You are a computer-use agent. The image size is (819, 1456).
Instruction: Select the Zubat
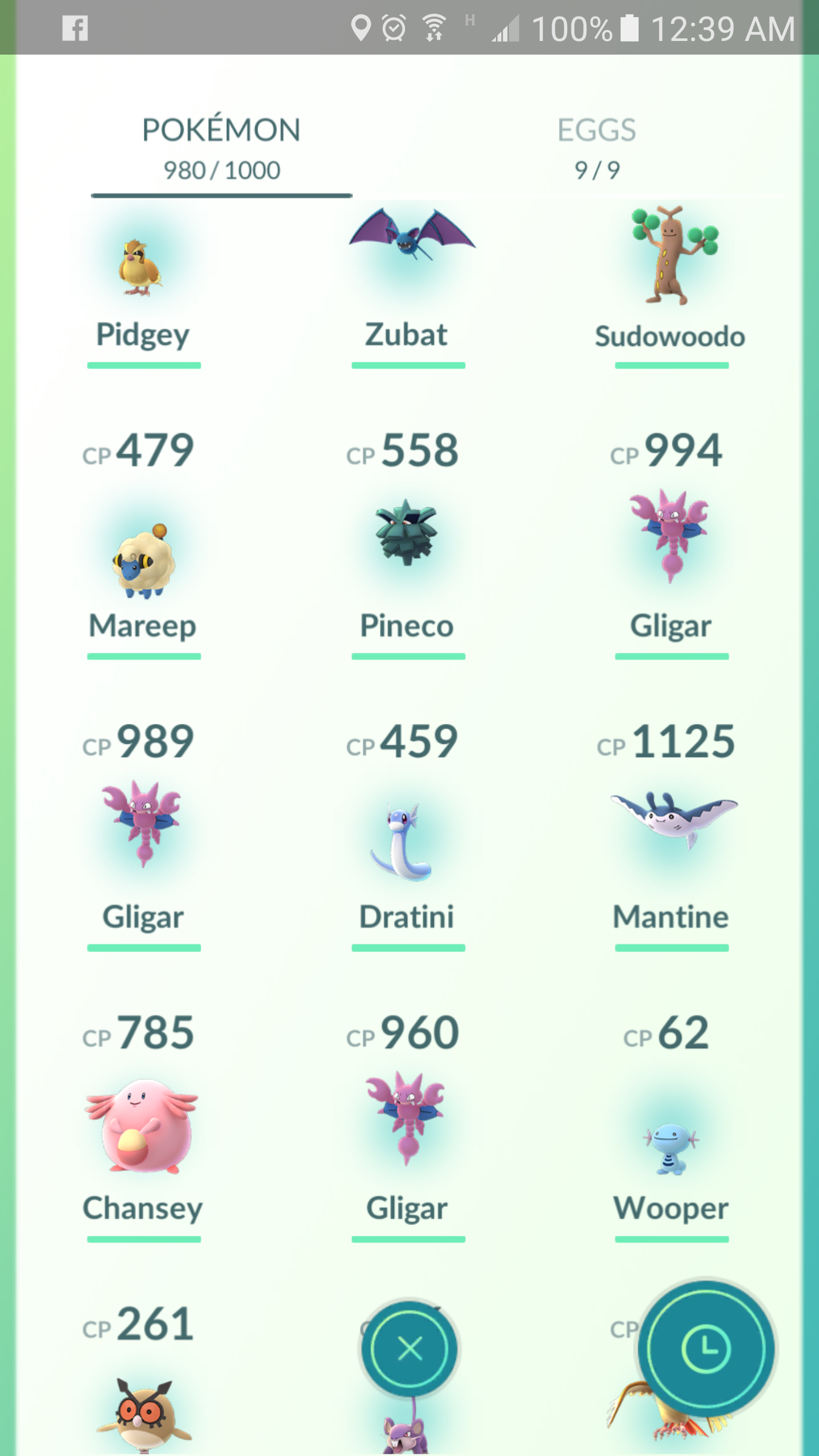pos(408,284)
